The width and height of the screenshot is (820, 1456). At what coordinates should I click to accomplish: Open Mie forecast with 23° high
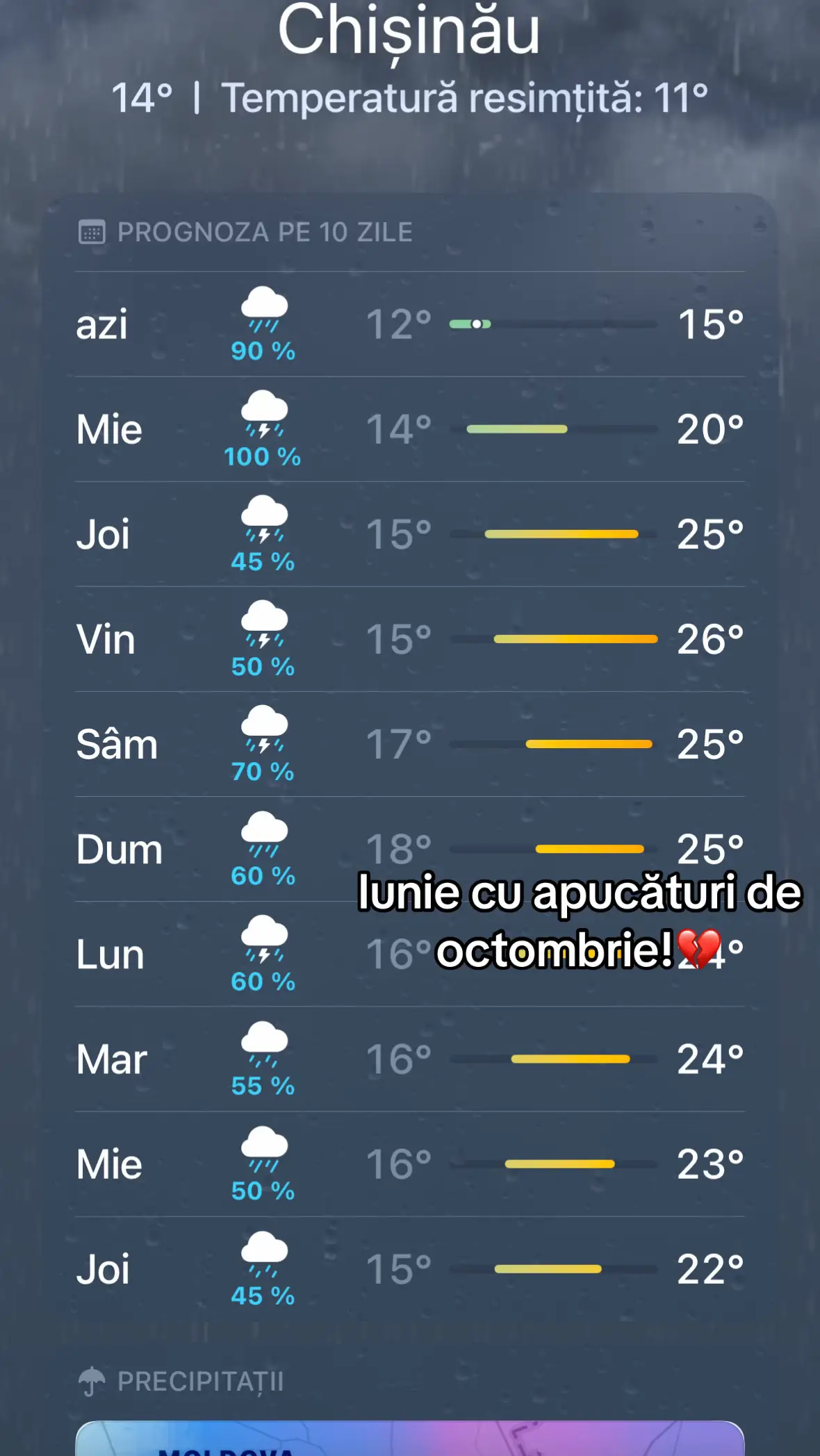click(410, 1164)
